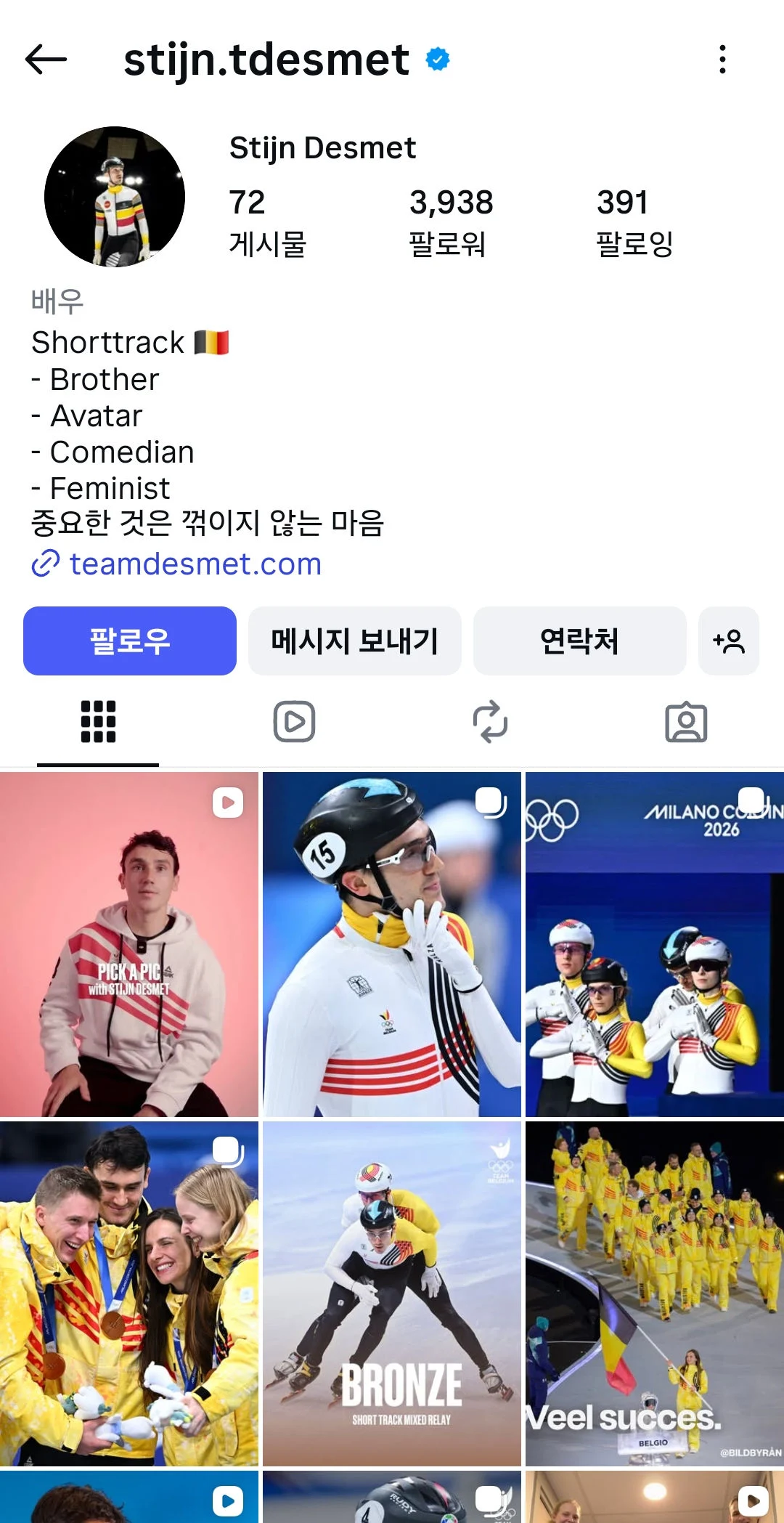
Task: Open the Veel succes ceremony post
Action: [654, 1293]
